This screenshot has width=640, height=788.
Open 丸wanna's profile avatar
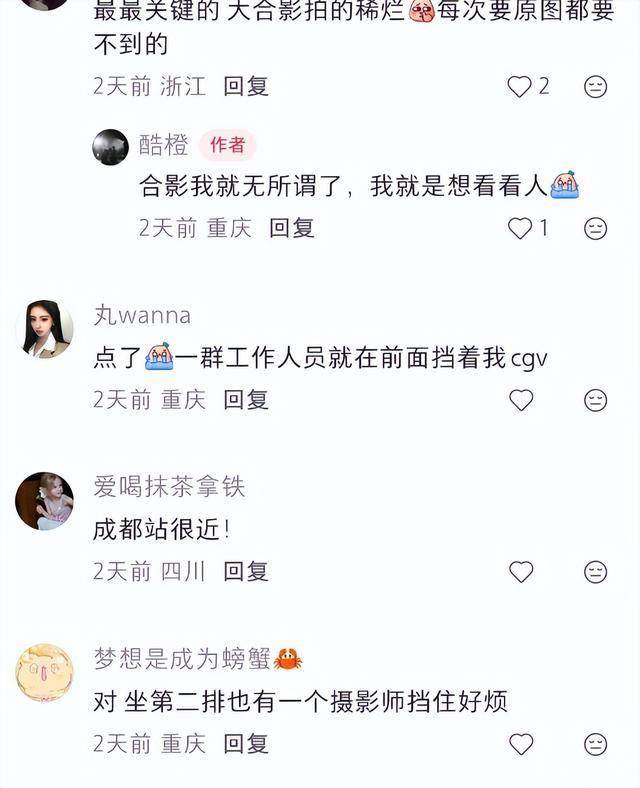point(47,330)
